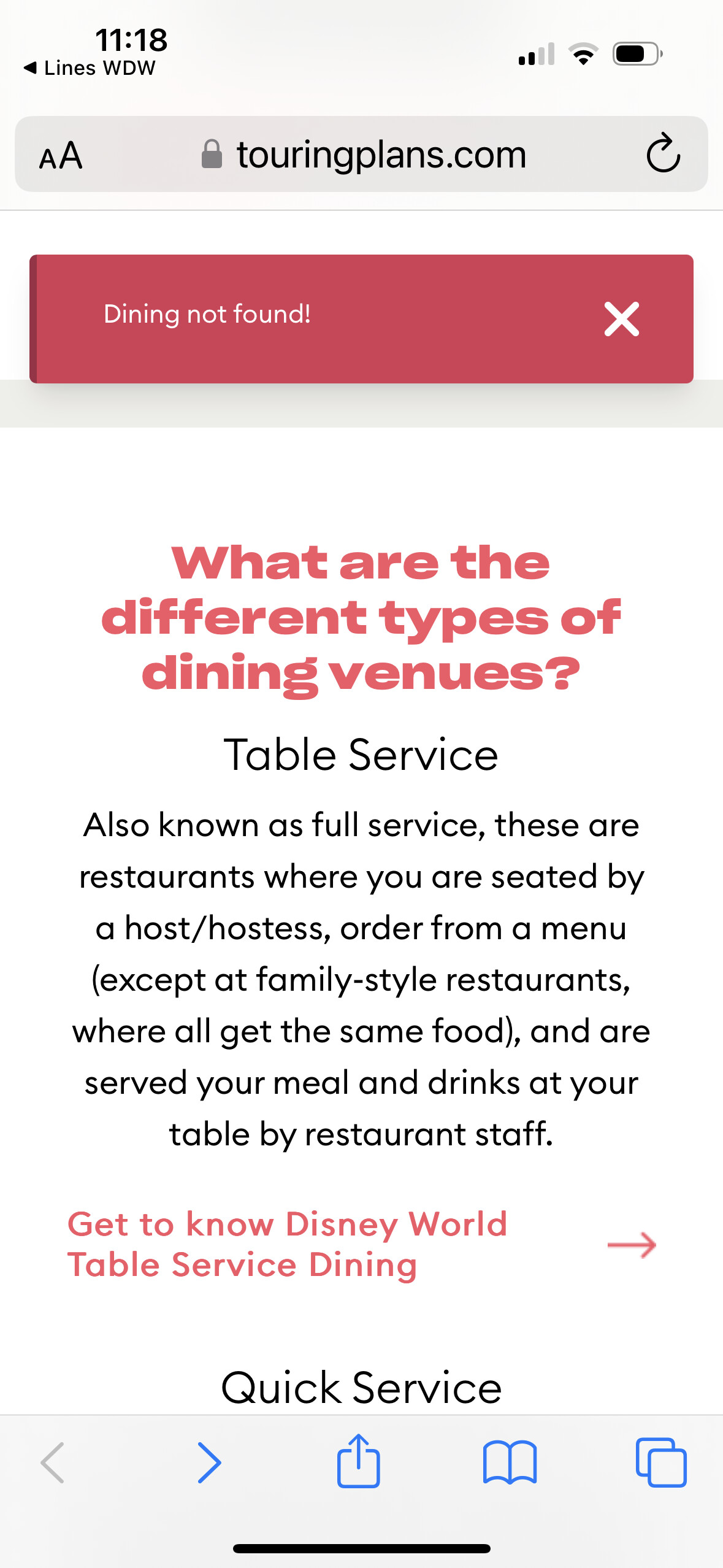Dismiss the Dining not found alert
The image size is (723, 1568).
click(x=621, y=319)
